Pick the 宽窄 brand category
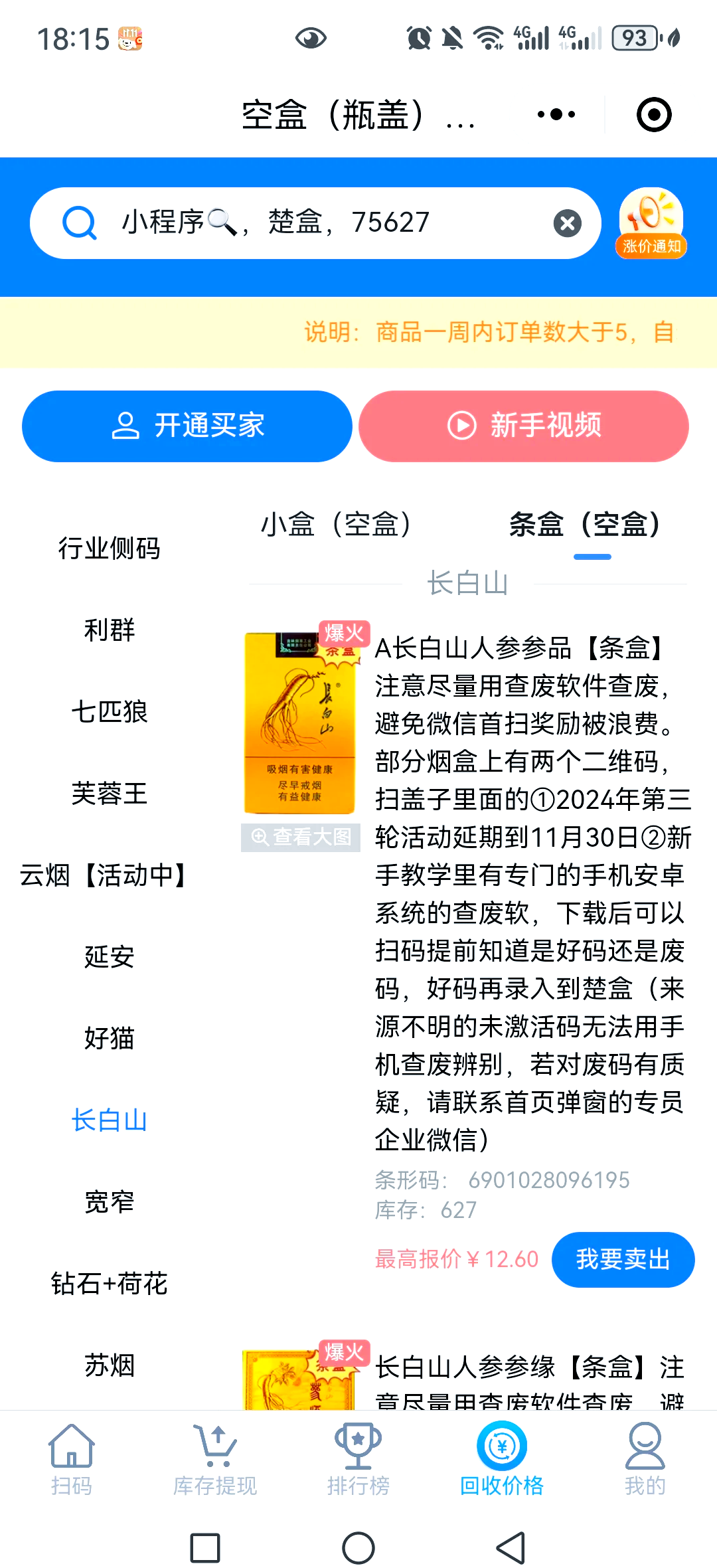Screen dimensions: 717x1568 [x=110, y=1202]
